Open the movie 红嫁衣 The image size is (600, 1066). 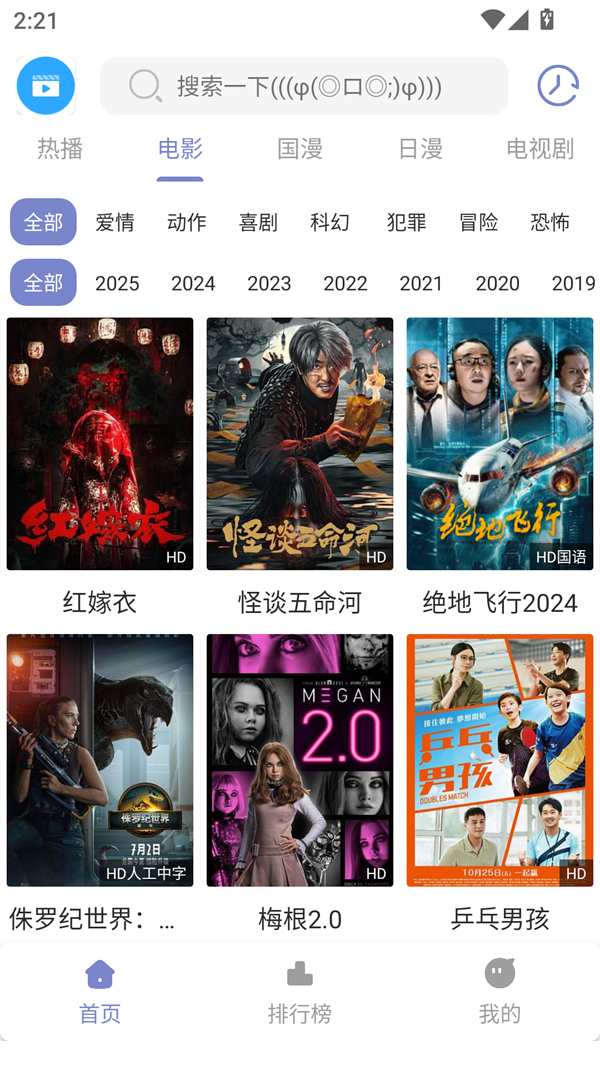pos(100,444)
